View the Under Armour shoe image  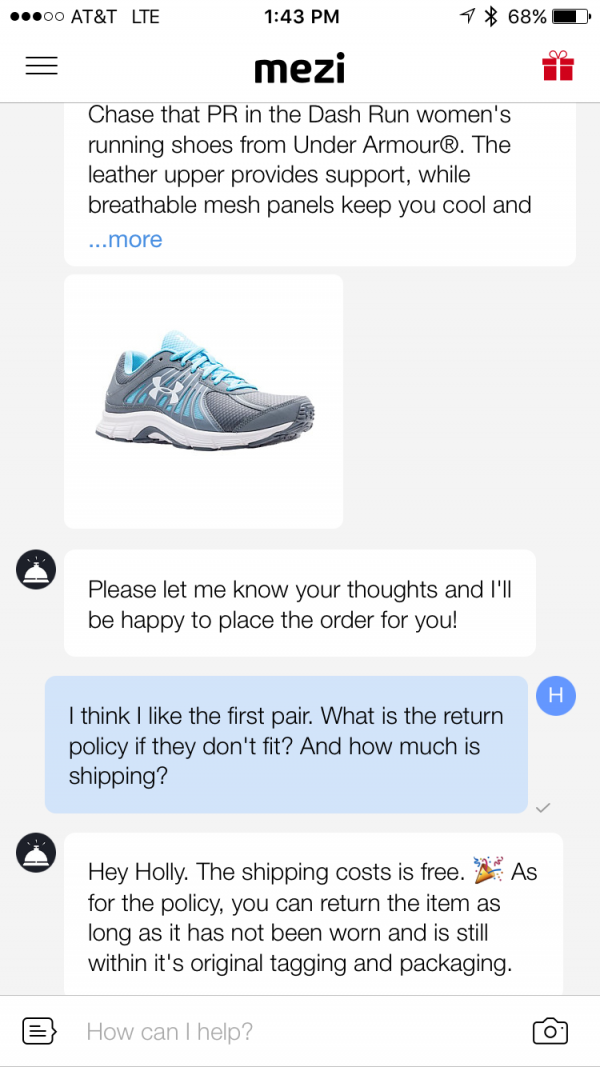[x=204, y=400]
